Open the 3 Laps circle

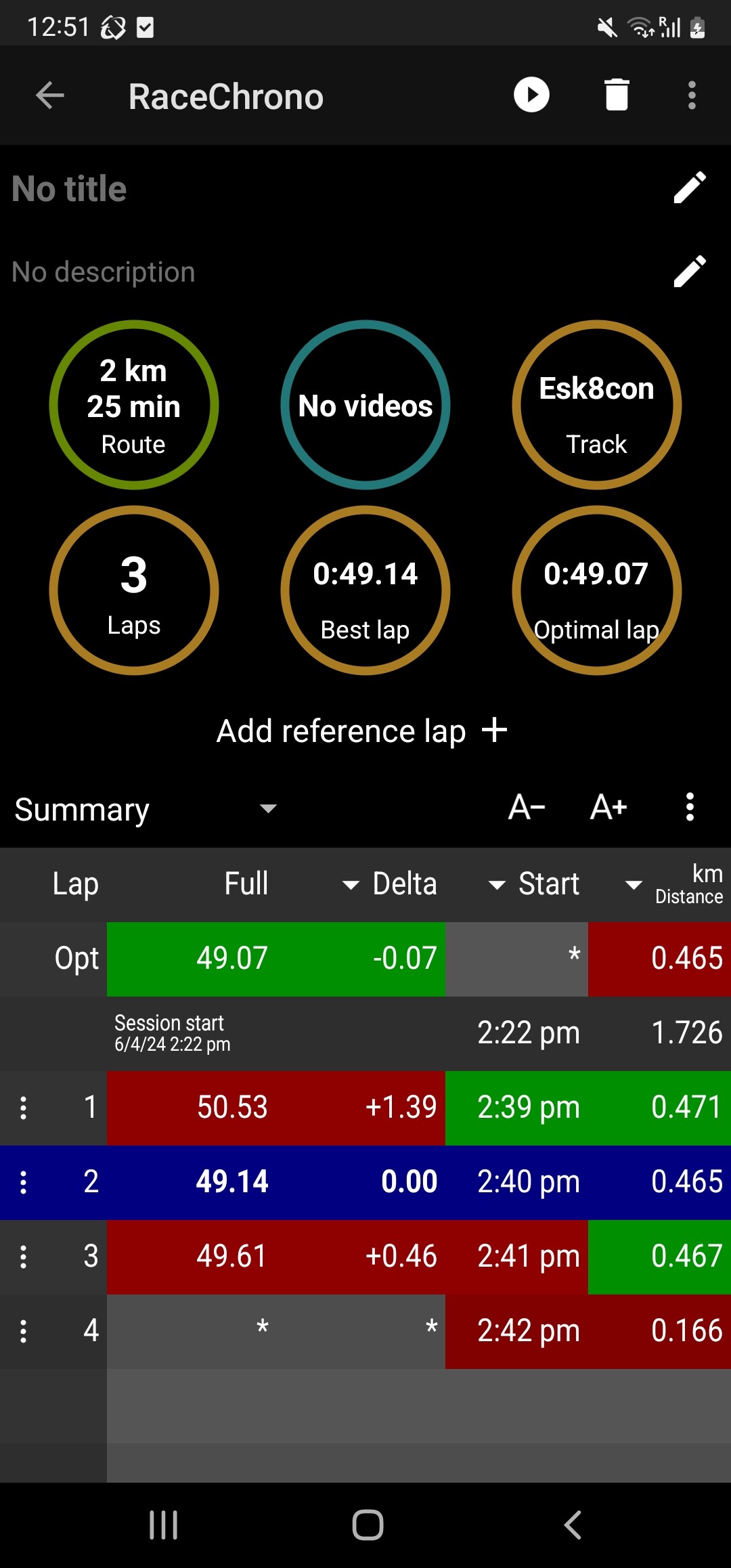coord(134,590)
